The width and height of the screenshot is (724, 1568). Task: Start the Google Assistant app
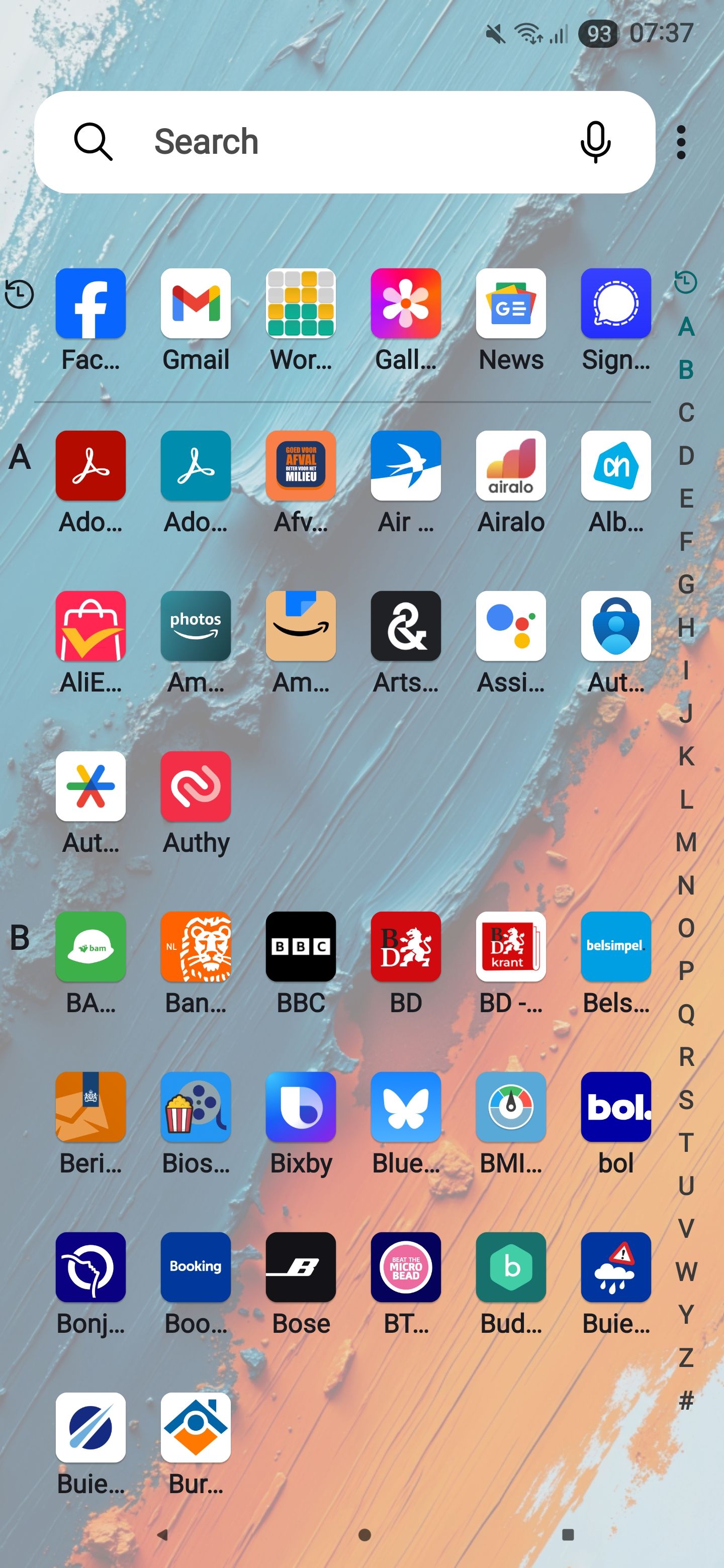point(511,626)
